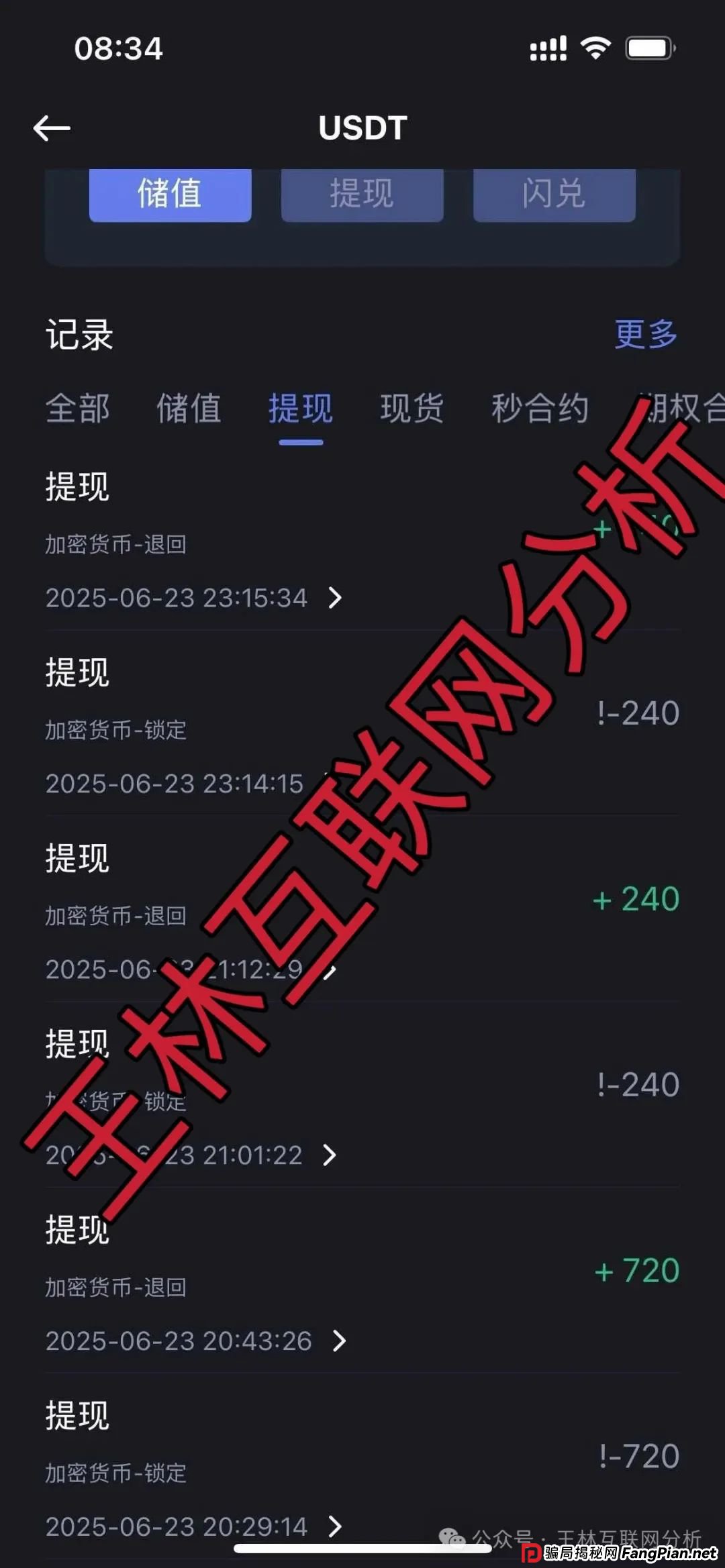The width and height of the screenshot is (725, 1568).
Task: Open details for the 20:43:26 withdrawal record
Action: point(338,1341)
